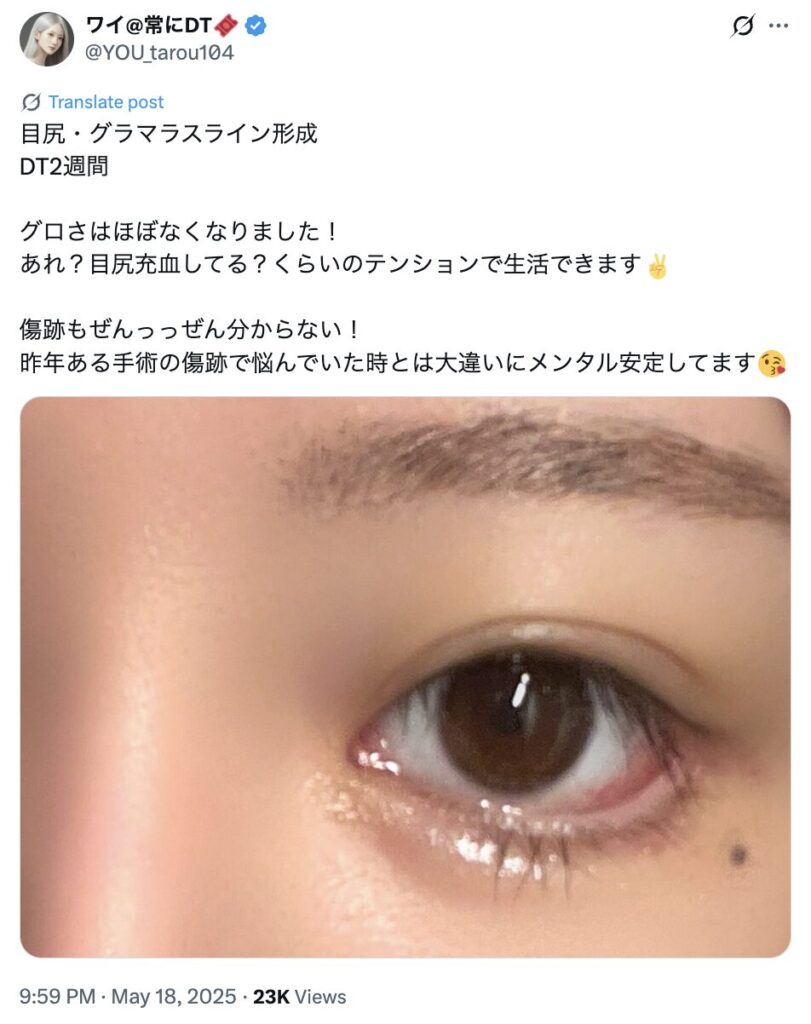Open the attached eye photo
Viewport: 811px width, 1024px height.
click(x=405, y=677)
